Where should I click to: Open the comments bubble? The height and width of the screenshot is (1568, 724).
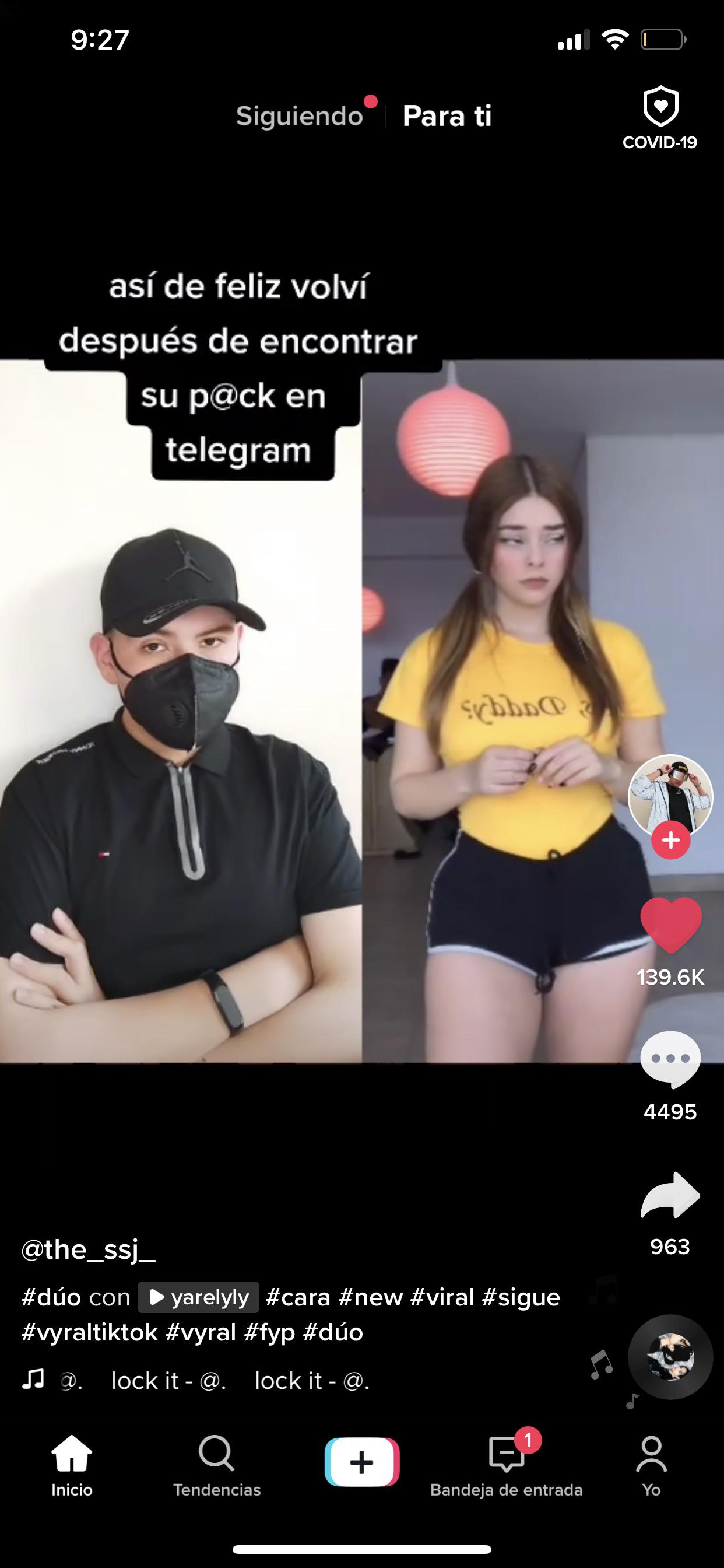click(670, 1060)
